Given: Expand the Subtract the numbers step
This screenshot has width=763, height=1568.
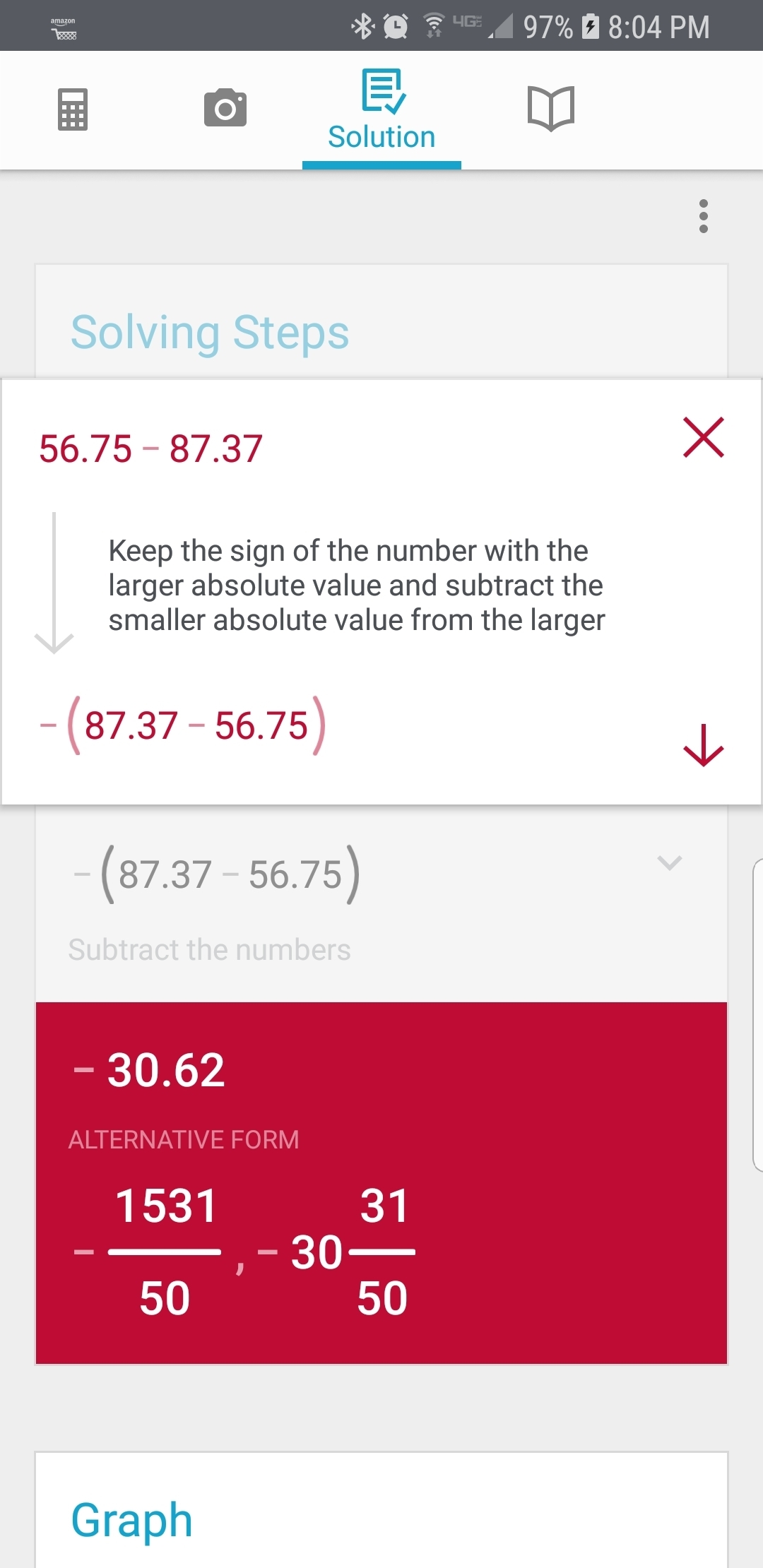Looking at the screenshot, I should pyautogui.click(x=668, y=863).
